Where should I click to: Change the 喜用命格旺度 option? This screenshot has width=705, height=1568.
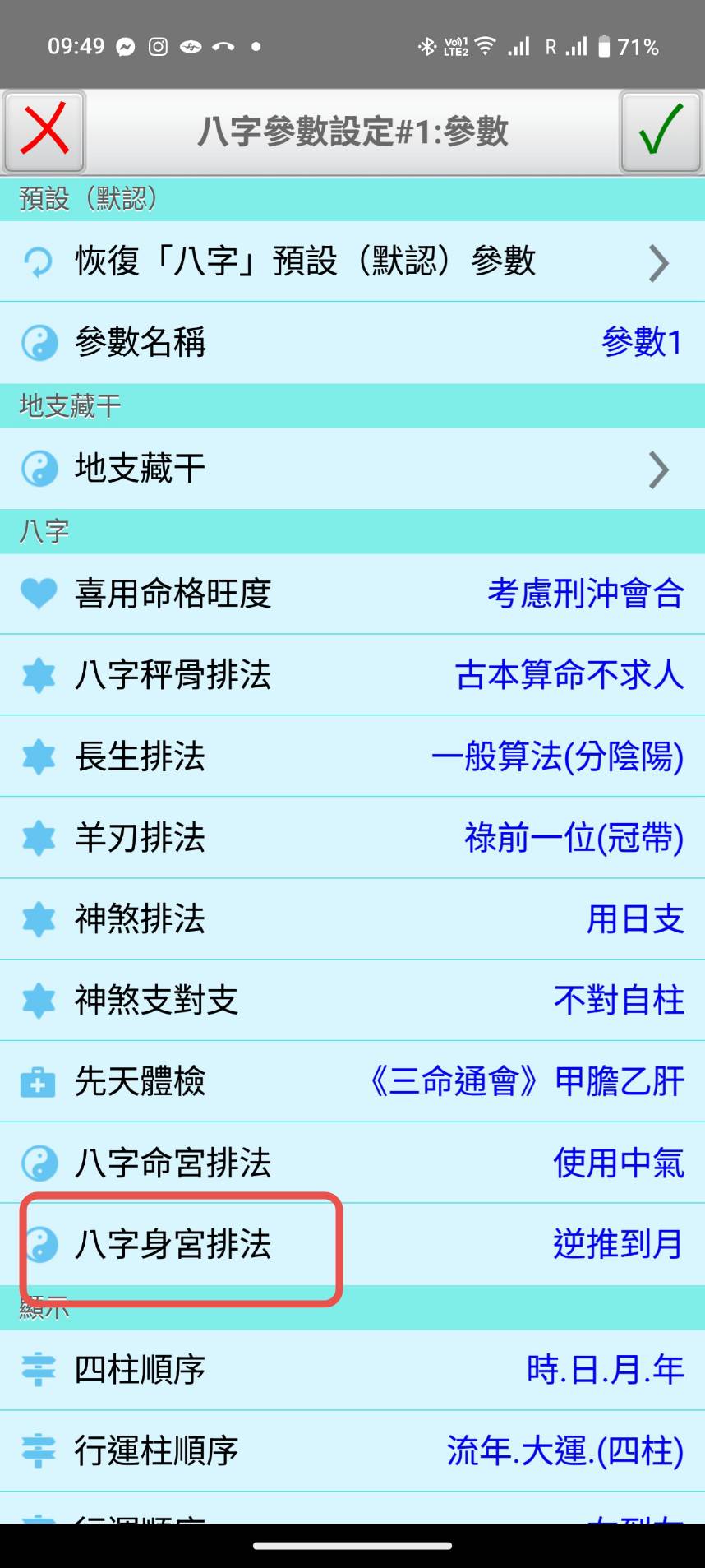click(x=352, y=594)
